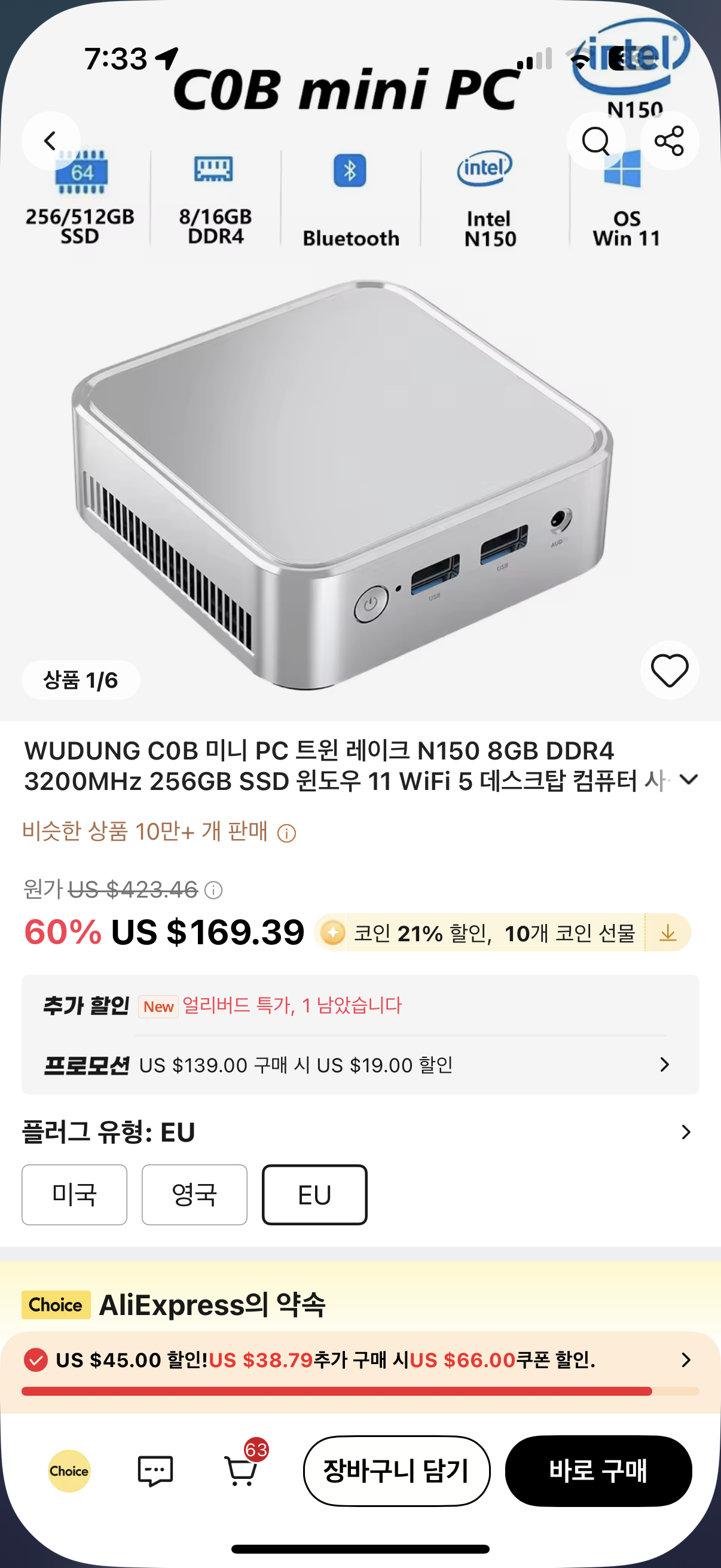
Task: Choose the 영국 plug type
Action: 194,1194
